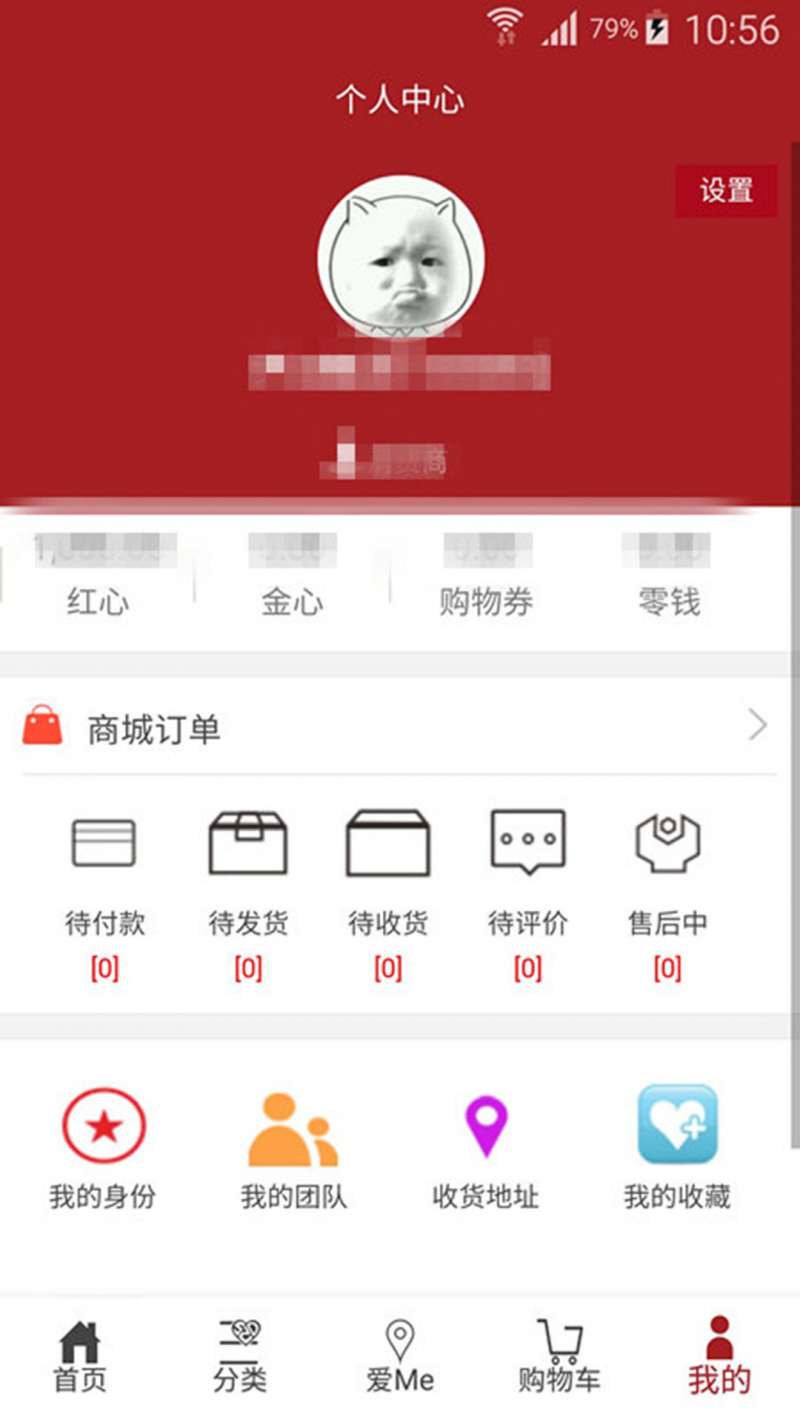Viewport: 800px width, 1422px height.
Task: Switch to the 爱Me tab
Action: 400,1358
